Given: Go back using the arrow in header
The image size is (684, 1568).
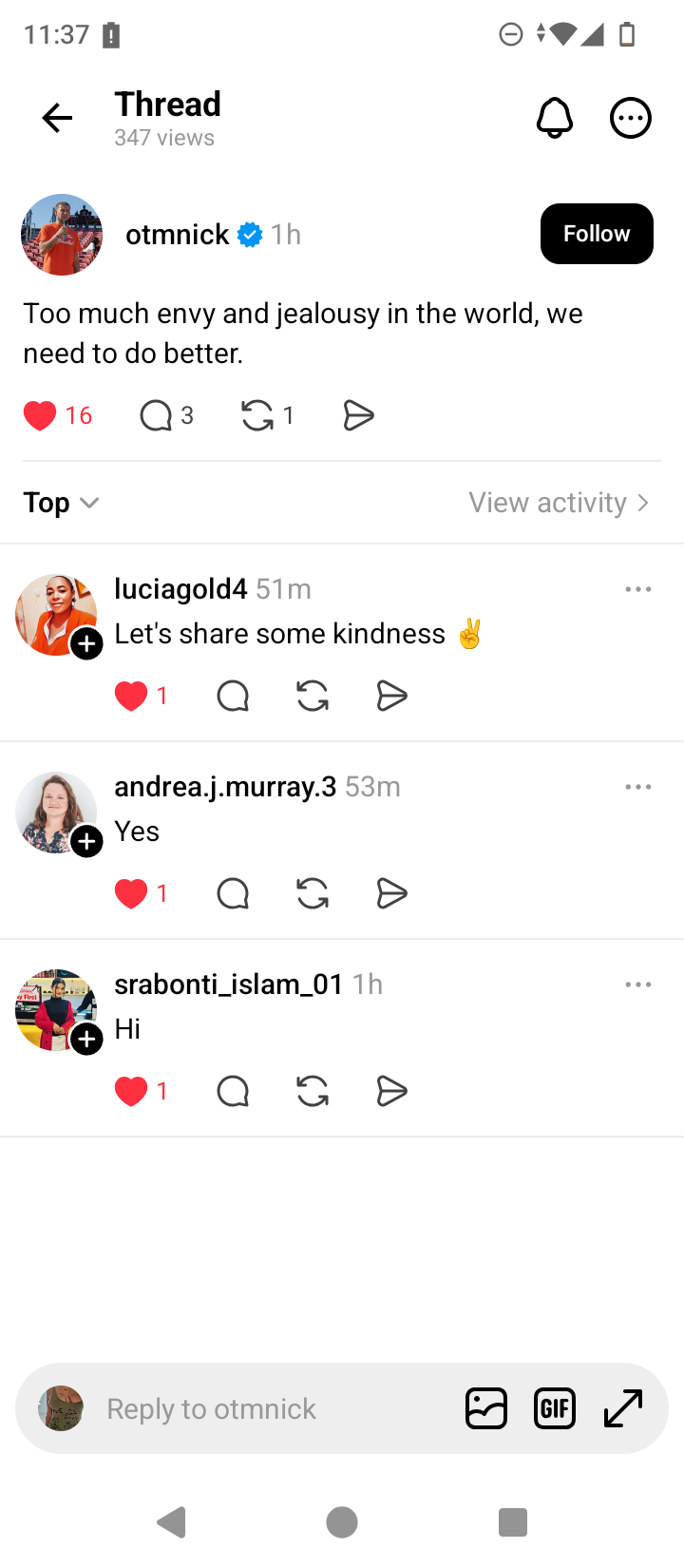Looking at the screenshot, I should coord(57,118).
